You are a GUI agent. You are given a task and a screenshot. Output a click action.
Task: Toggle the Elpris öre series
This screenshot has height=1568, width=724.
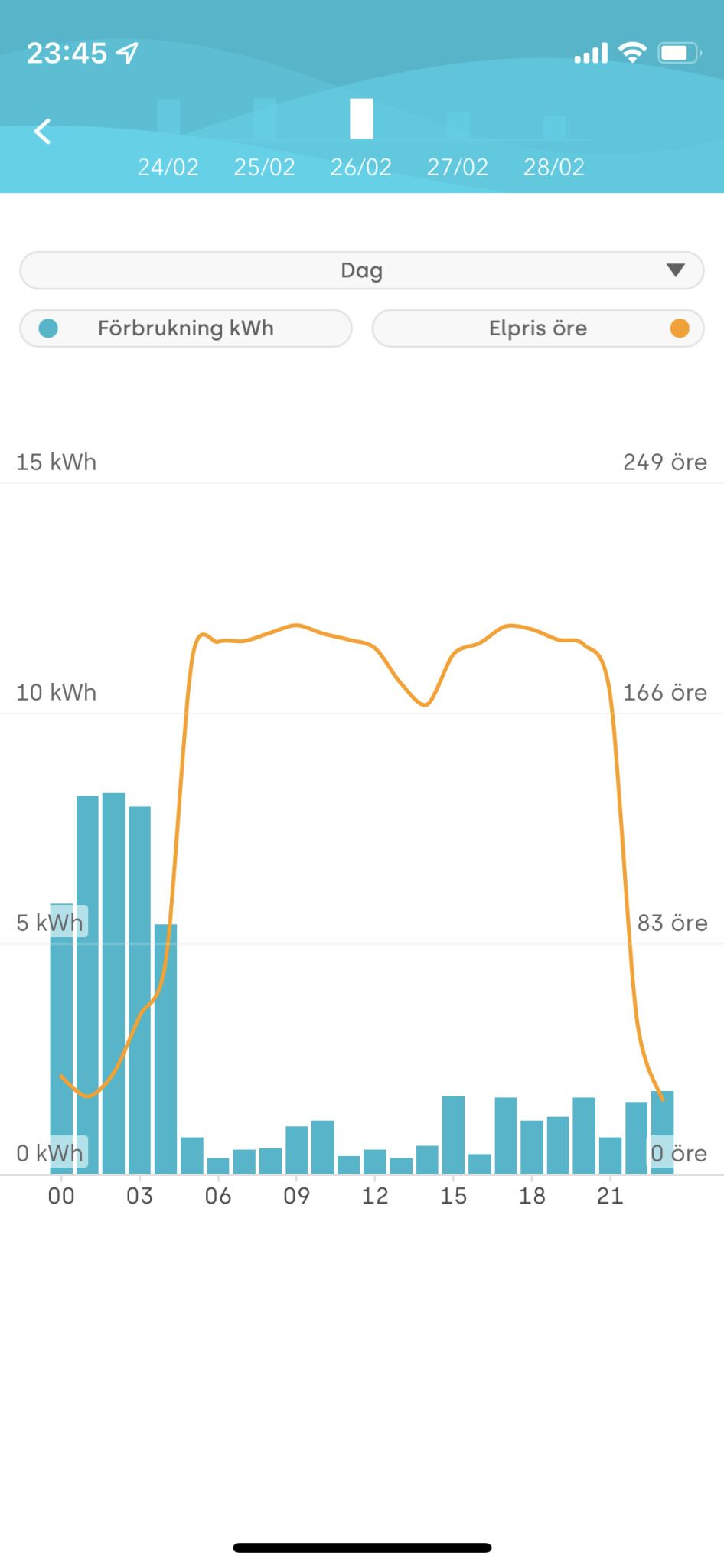pyautogui.click(x=538, y=328)
